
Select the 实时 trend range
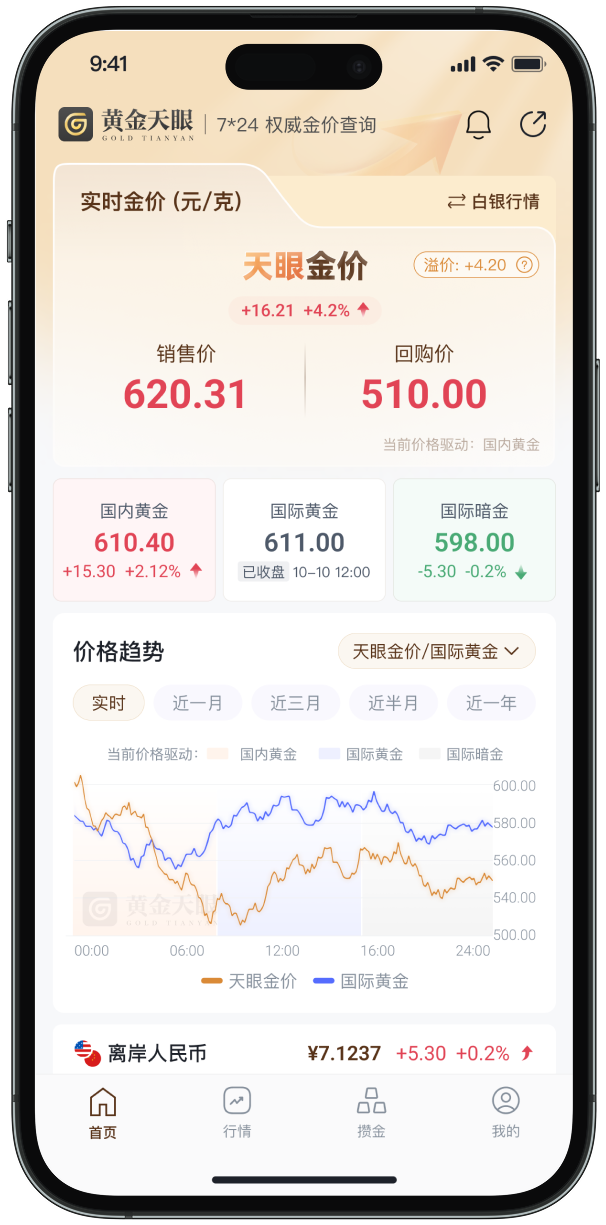(109, 703)
